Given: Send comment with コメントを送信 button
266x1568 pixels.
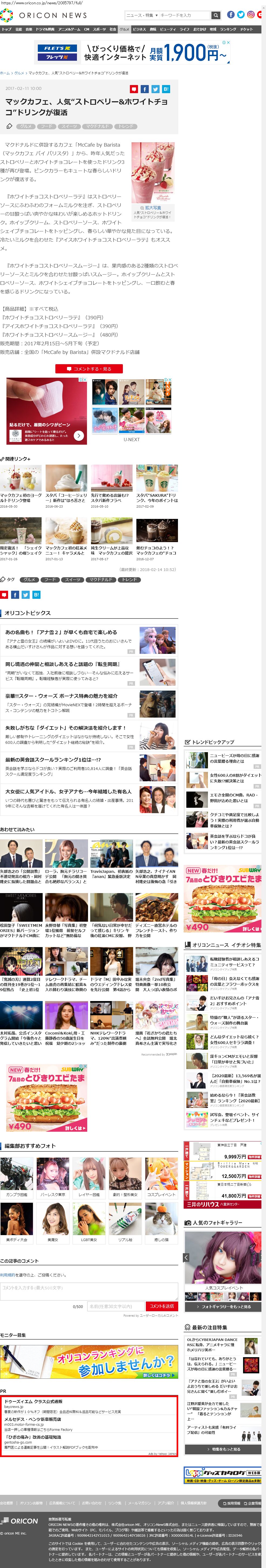Looking at the screenshot, I should pyautogui.click(x=161, y=1306).
